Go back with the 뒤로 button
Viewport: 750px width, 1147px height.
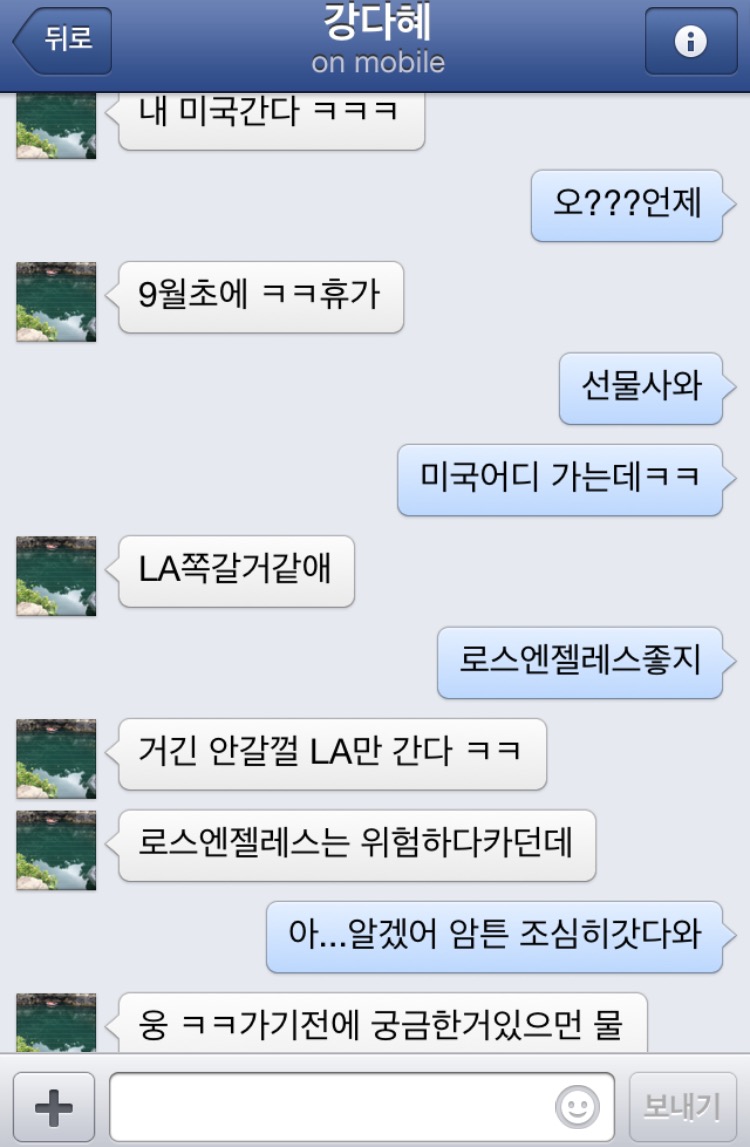[63, 40]
